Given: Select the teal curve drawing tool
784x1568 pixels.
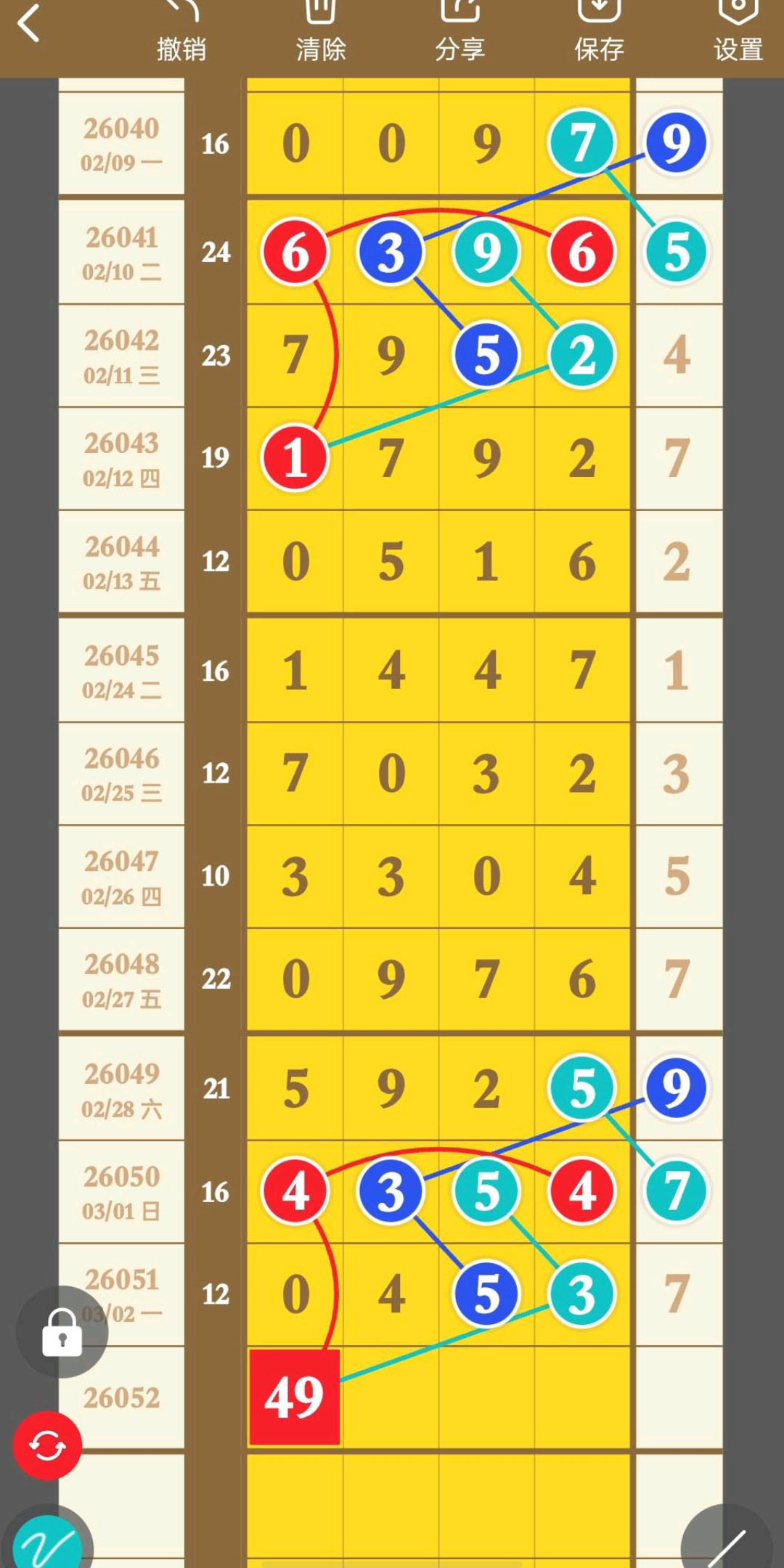Looking at the screenshot, I should [48, 1543].
